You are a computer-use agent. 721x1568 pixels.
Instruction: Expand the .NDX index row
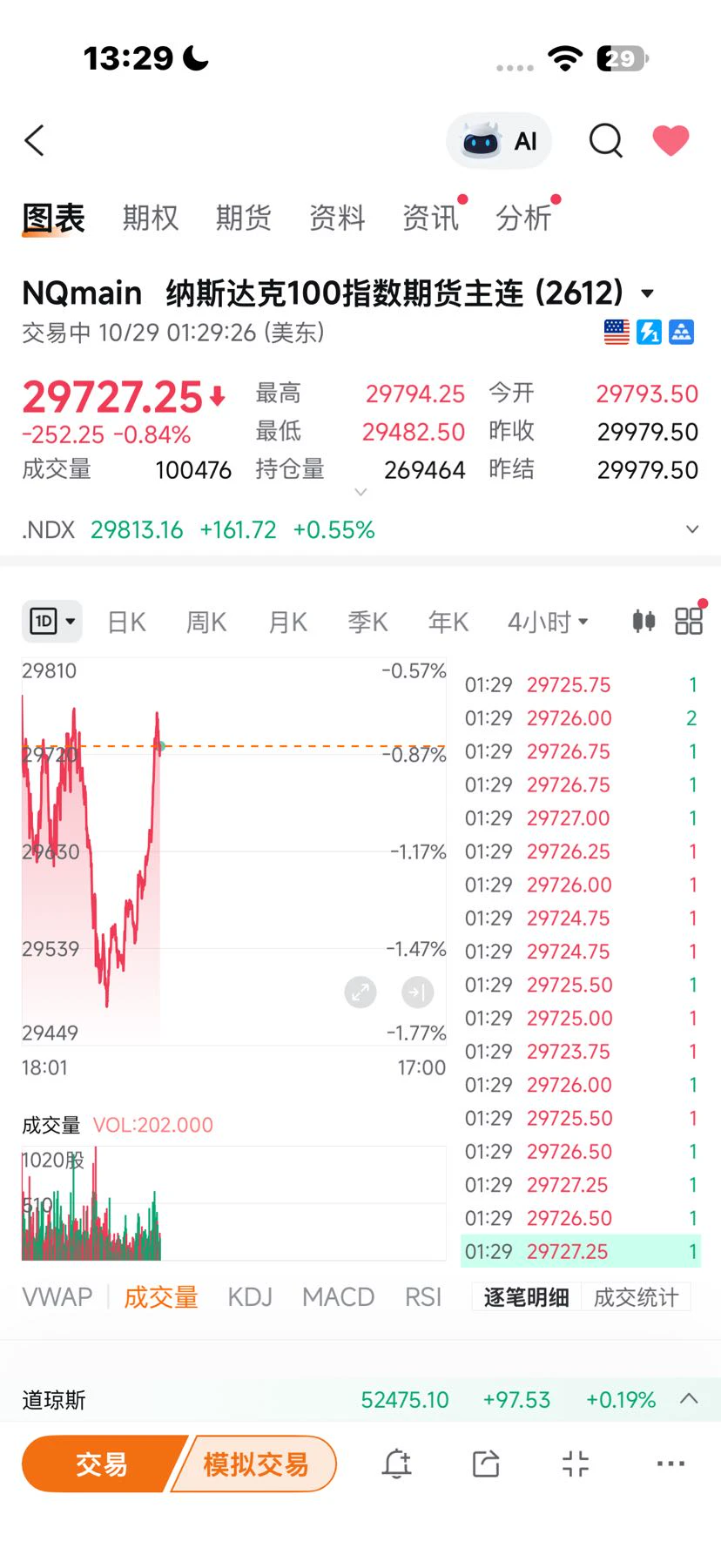692,529
